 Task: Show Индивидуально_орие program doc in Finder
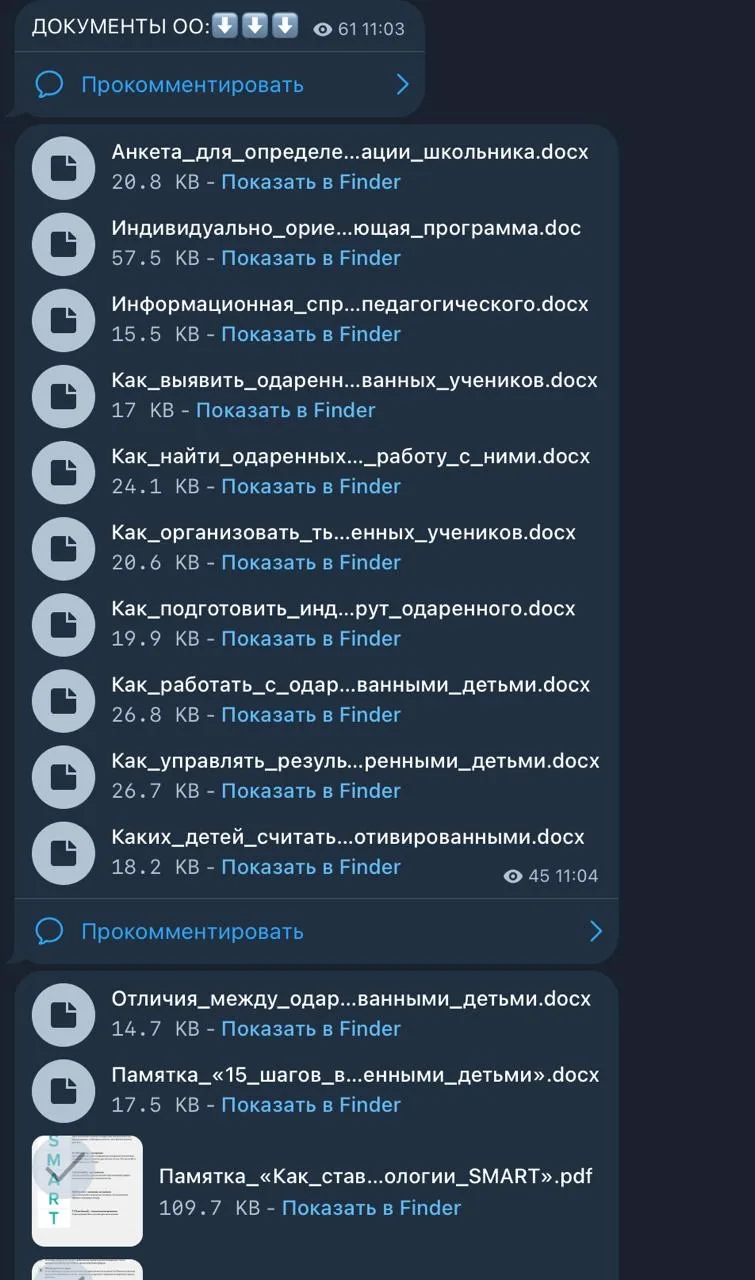tap(310, 258)
